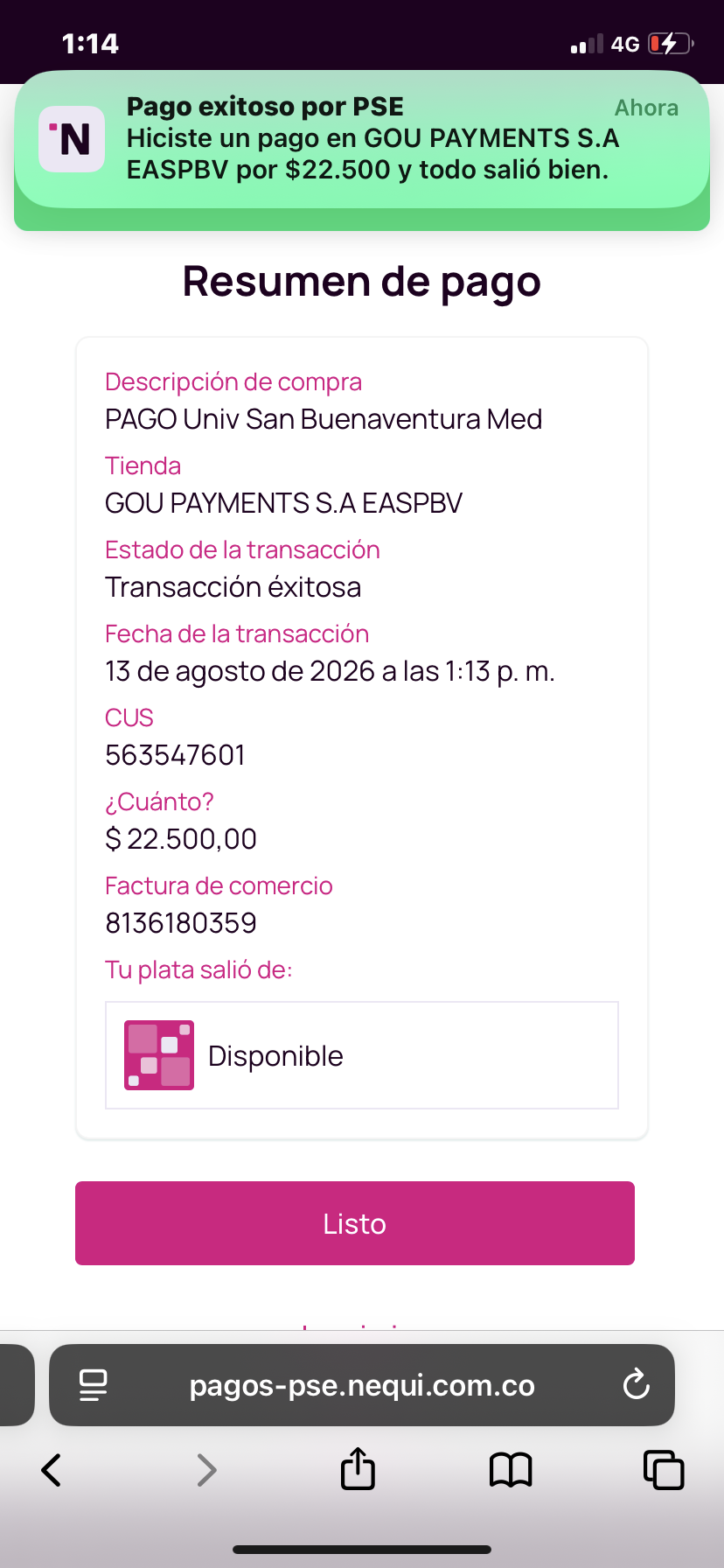Tap the pagos-pse.nequi.com.co address bar

(x=362, y=1385)
